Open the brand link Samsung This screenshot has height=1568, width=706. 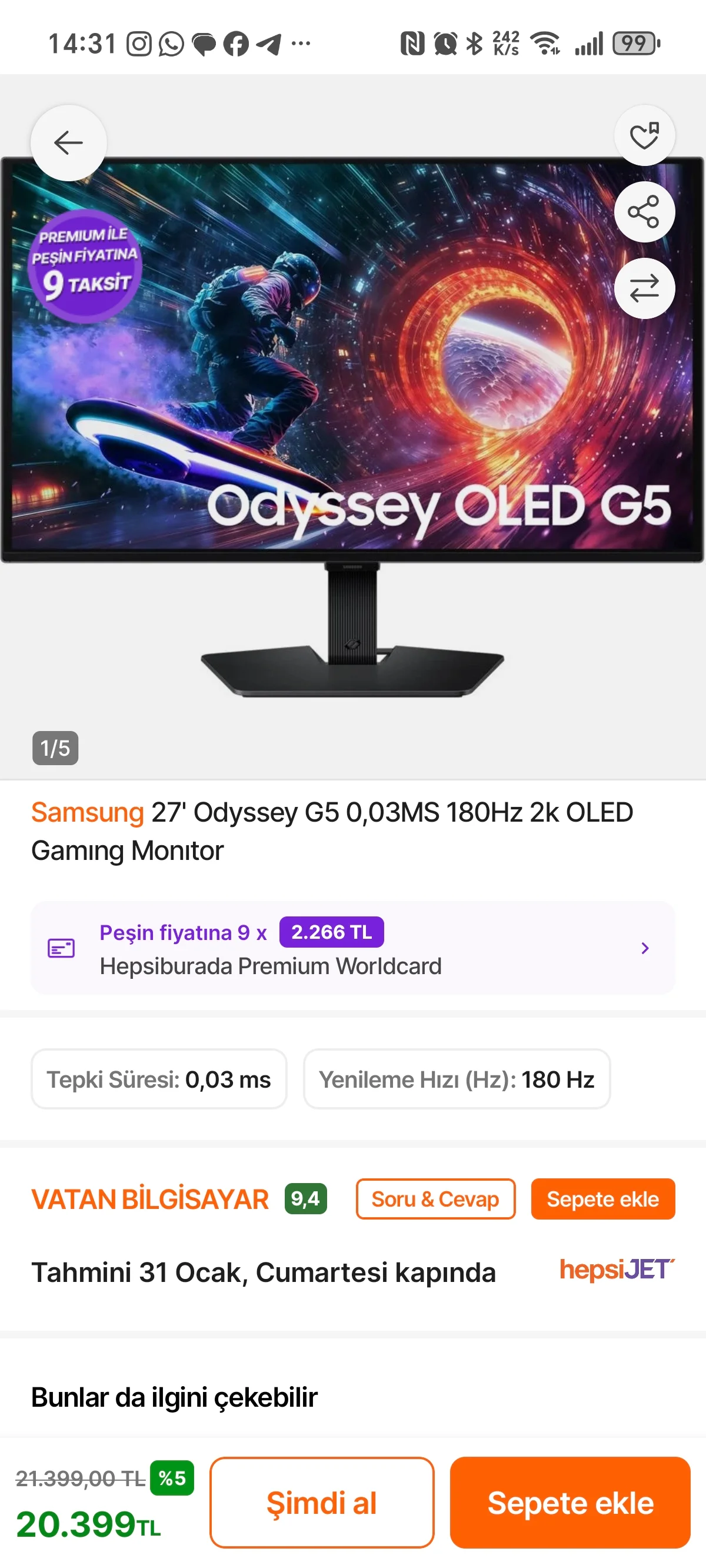click(x=88, y=813)
